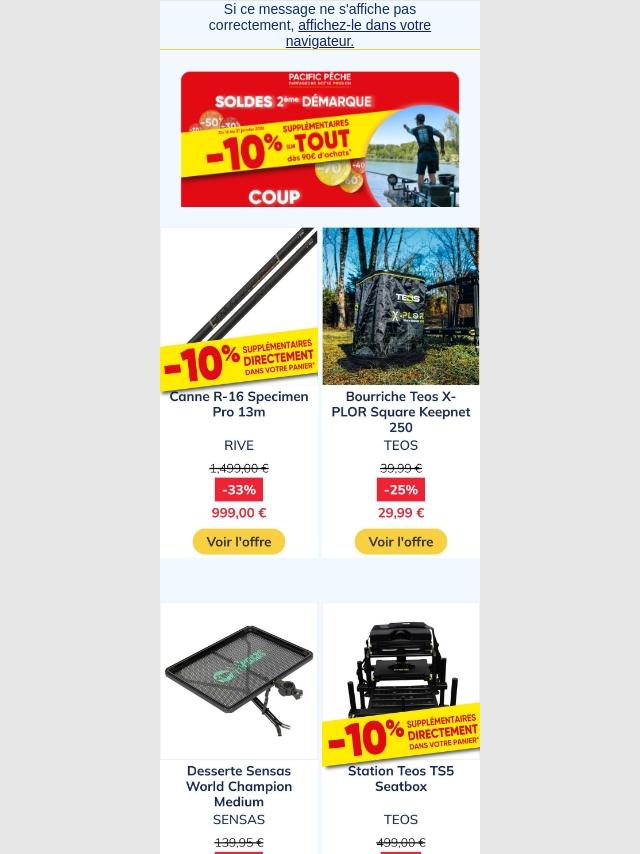This screenshot has width=640, height=854.
Task: Open the Canne R-16 Specimen Pro product image
Action: tap(239, 305)
